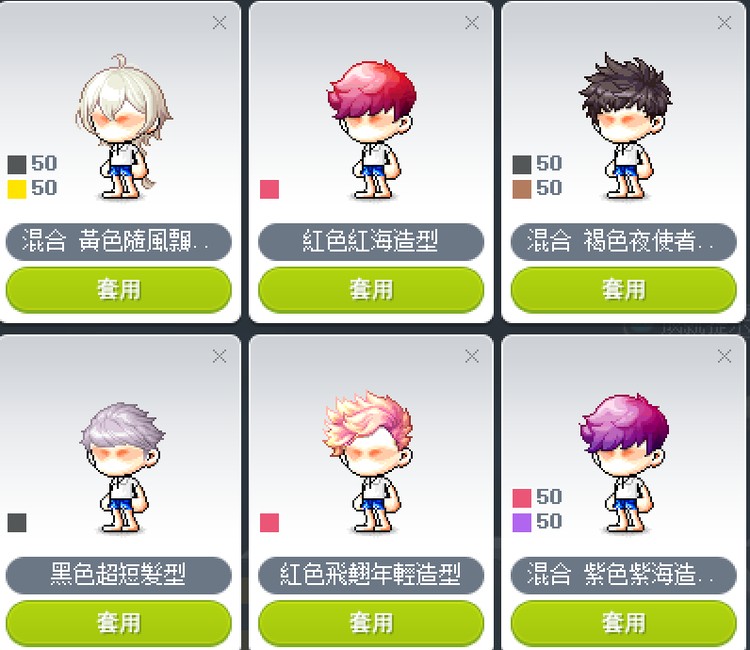Apply the 紅色紅海造型 hairstyle
Image resolution: width=750 pixels, height=650 pixels.
pyautogui.click(x=371, y=290)
